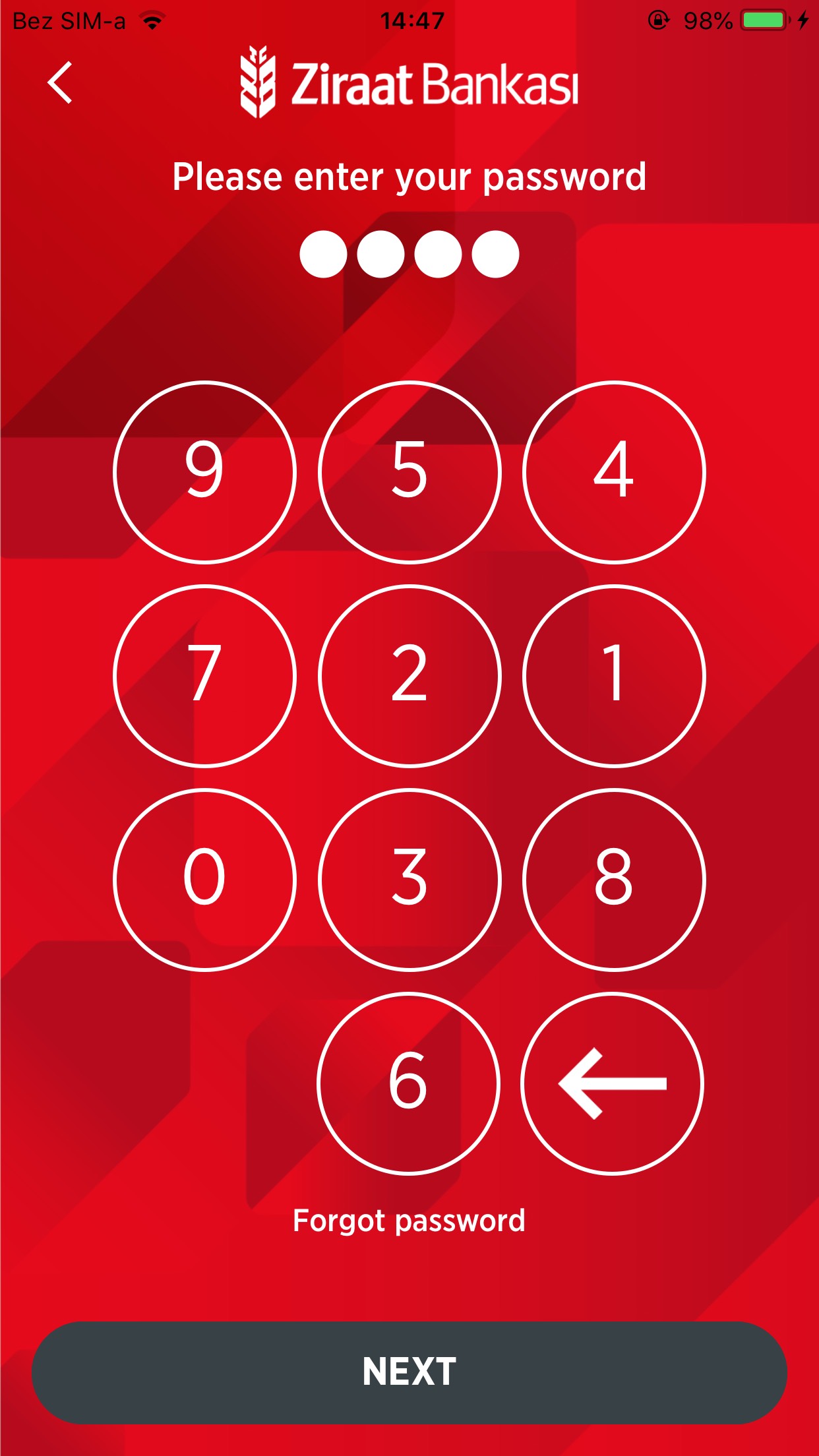
Task: Enter digit 9 on the keypad
Action: (x=204, y=472)
